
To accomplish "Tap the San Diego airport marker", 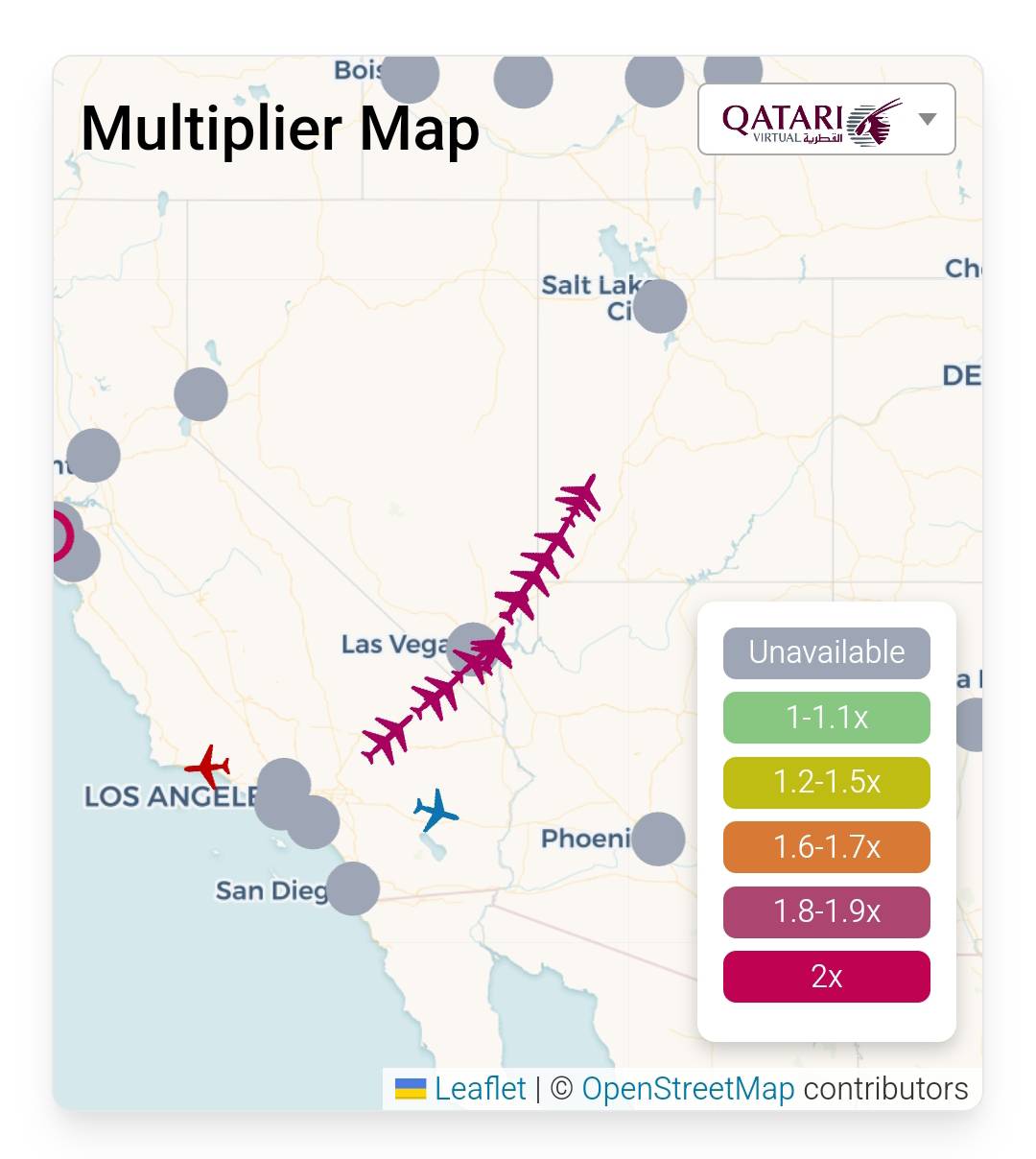I will (353, 888).
